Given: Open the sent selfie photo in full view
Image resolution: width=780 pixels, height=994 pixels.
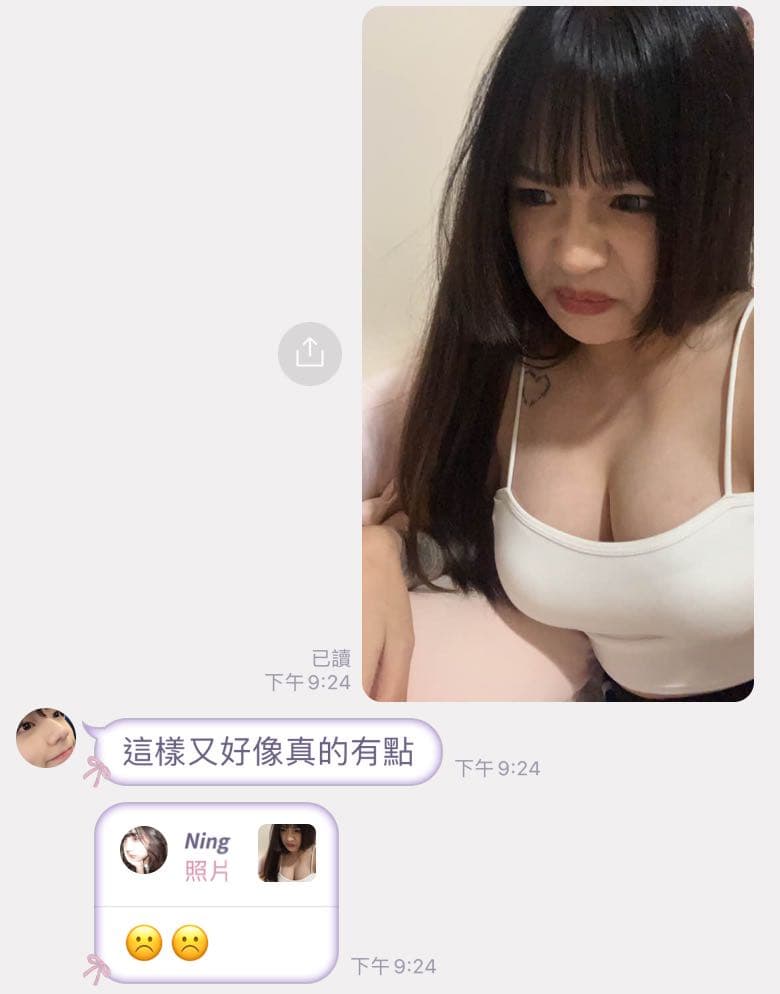Looking at the screenshot, I should point(560,350).
